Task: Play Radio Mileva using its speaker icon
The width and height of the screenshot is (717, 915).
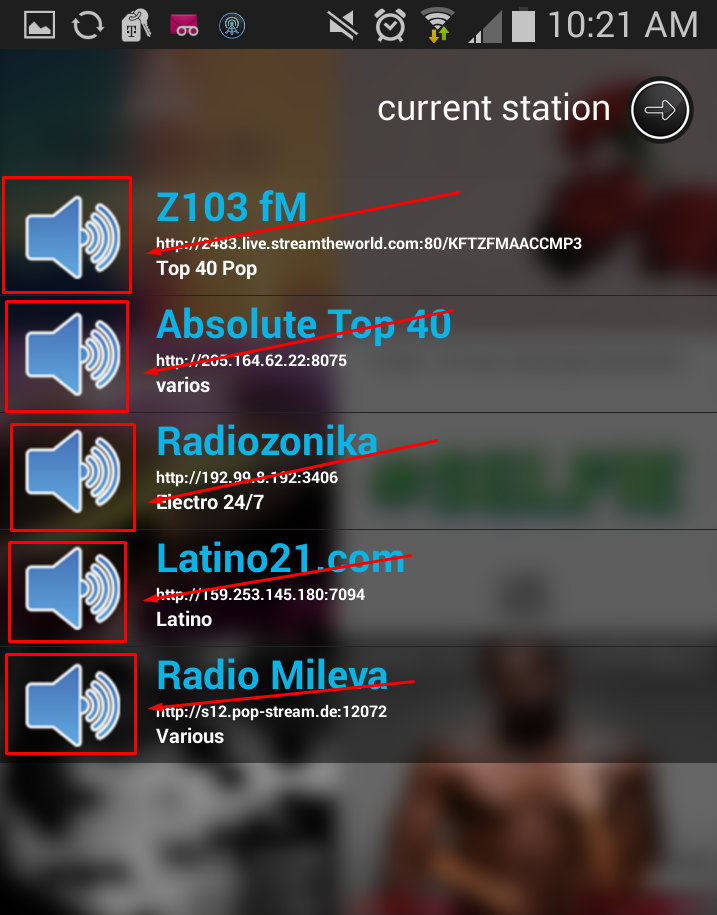Action: pos(70,704)
